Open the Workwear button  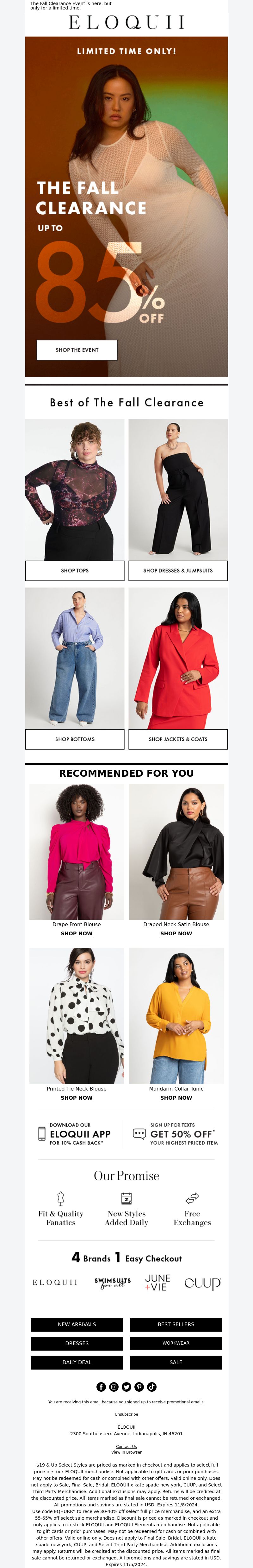(176, 1343)
